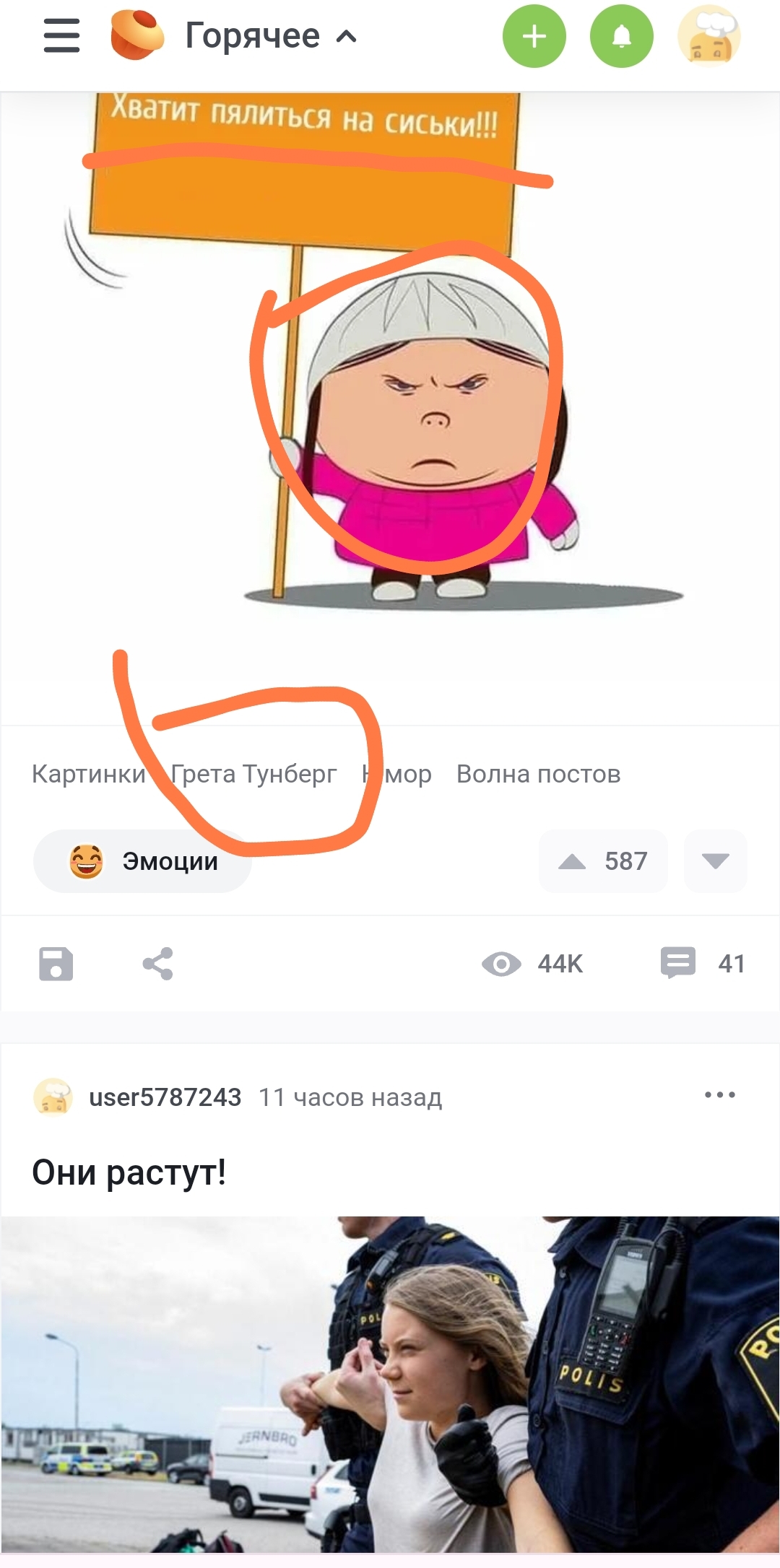Save the post with floppy disk icon
This screenshot has height=1568, width=780.
click(x=56, y=964)
